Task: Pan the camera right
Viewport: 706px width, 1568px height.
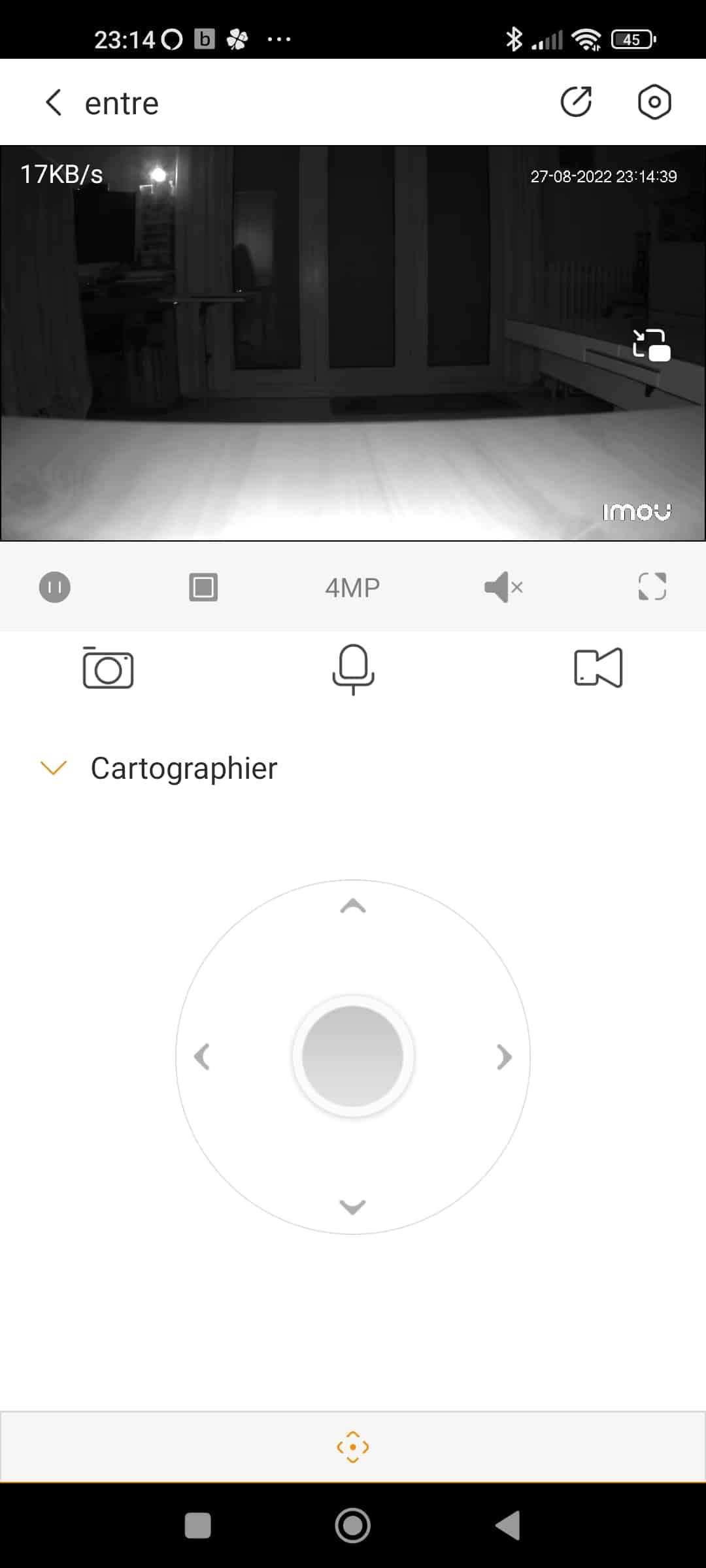Action: 504,1056
